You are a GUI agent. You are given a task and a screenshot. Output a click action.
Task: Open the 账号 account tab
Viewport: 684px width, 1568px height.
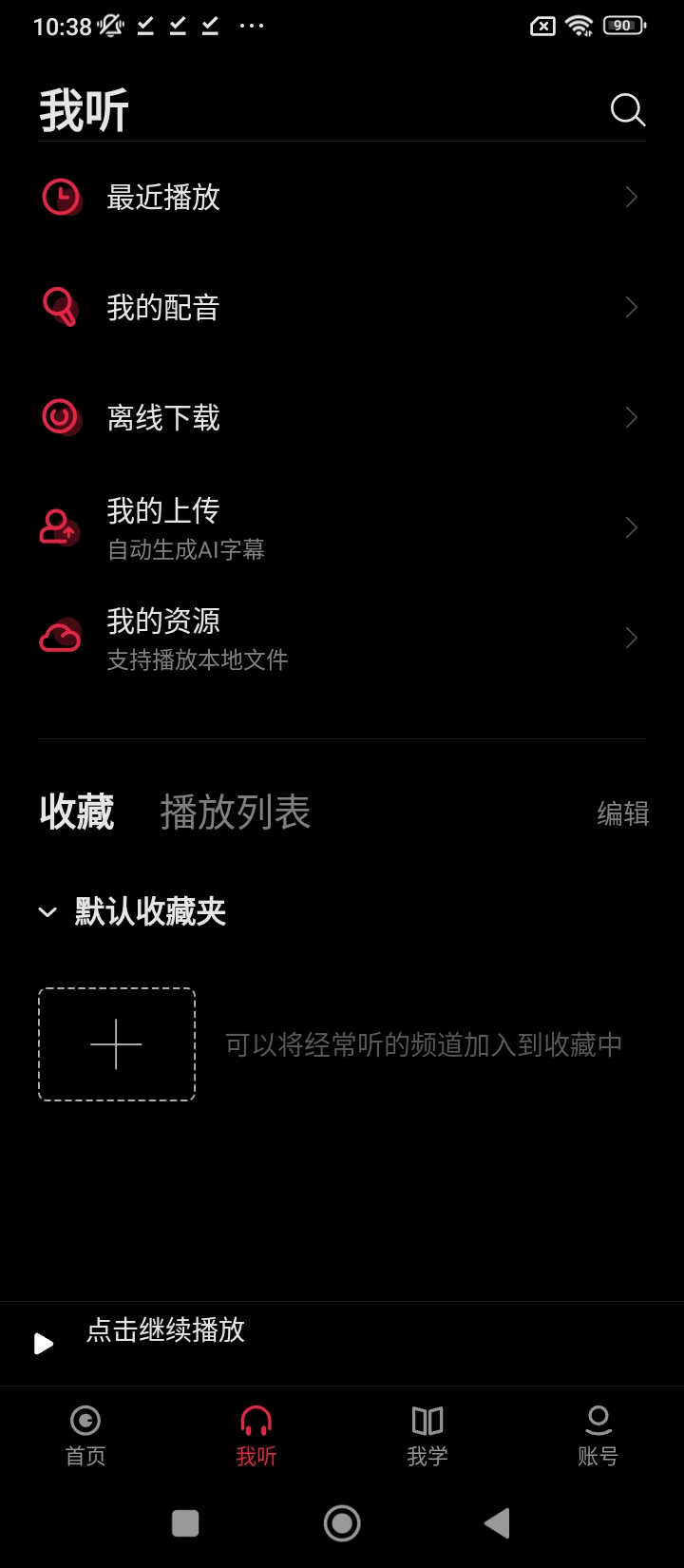click(598, 1435)
